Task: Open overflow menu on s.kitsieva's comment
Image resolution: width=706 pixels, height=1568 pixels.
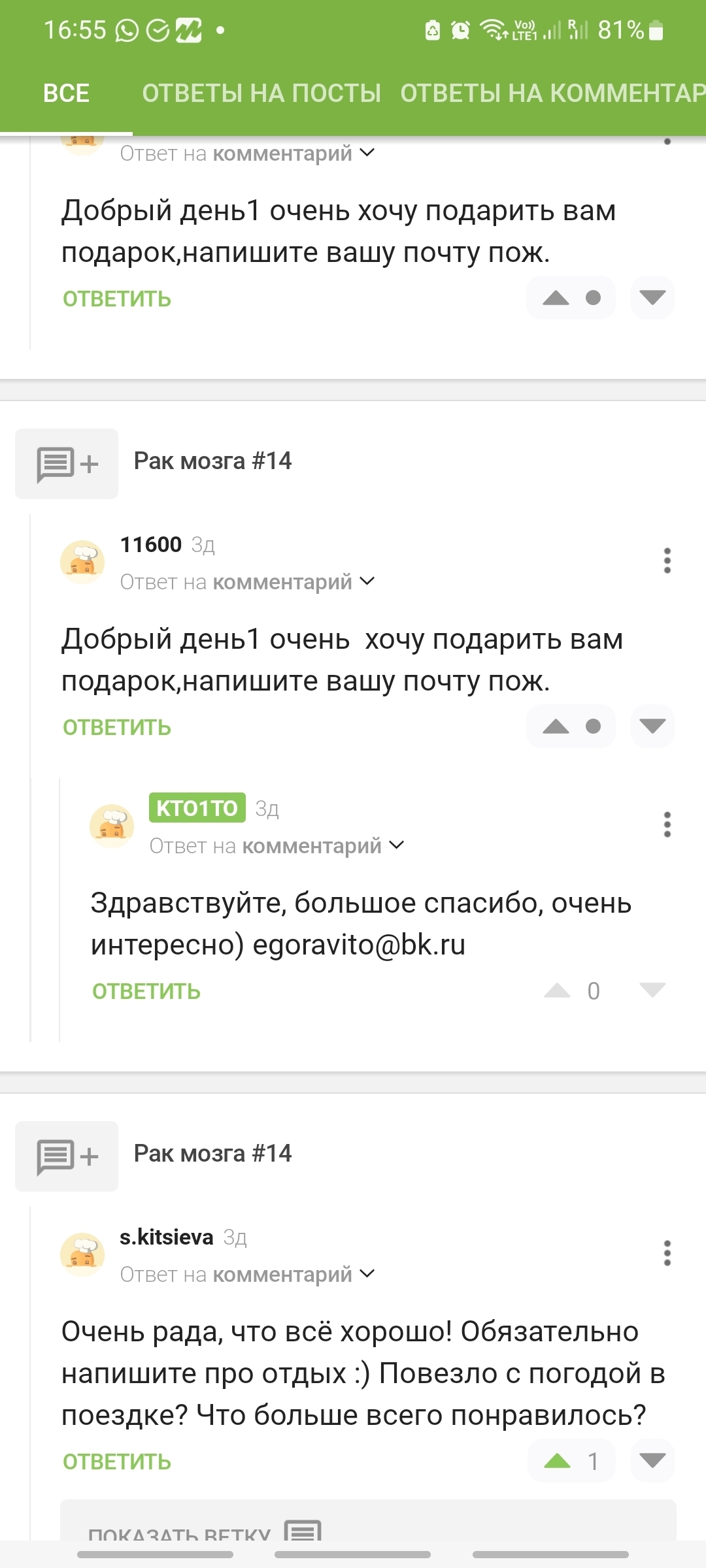Action: (x=667, y=1253)
